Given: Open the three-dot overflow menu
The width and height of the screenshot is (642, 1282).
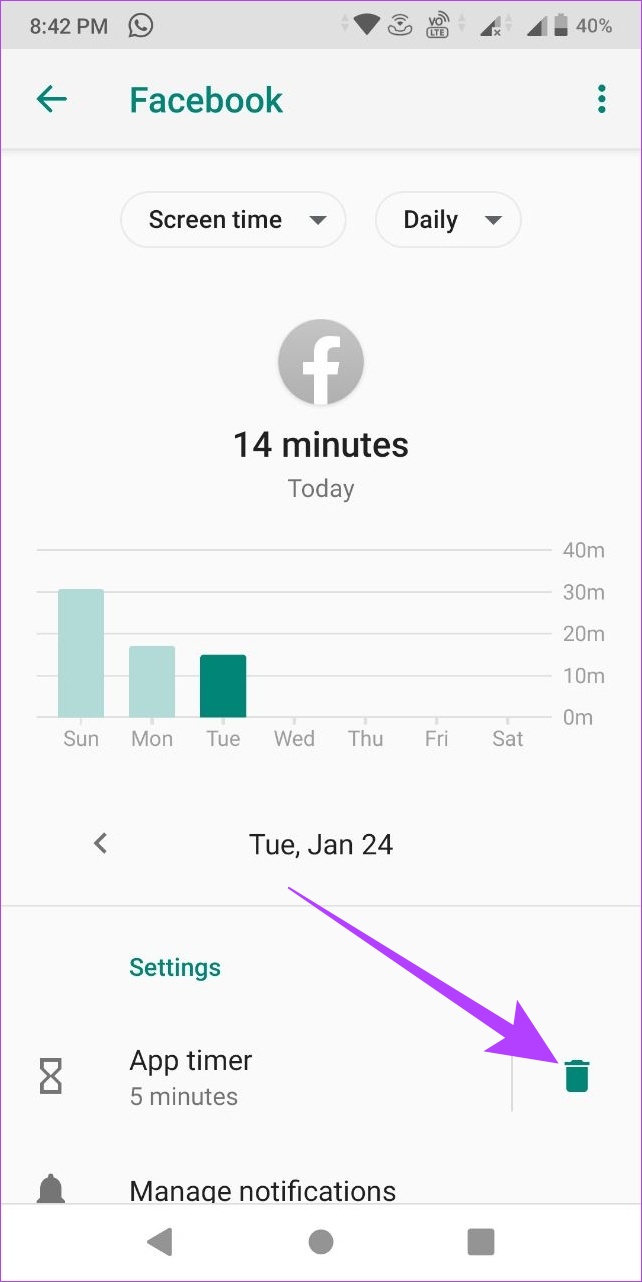Looking at the screenshot, I should coord(601,99).
